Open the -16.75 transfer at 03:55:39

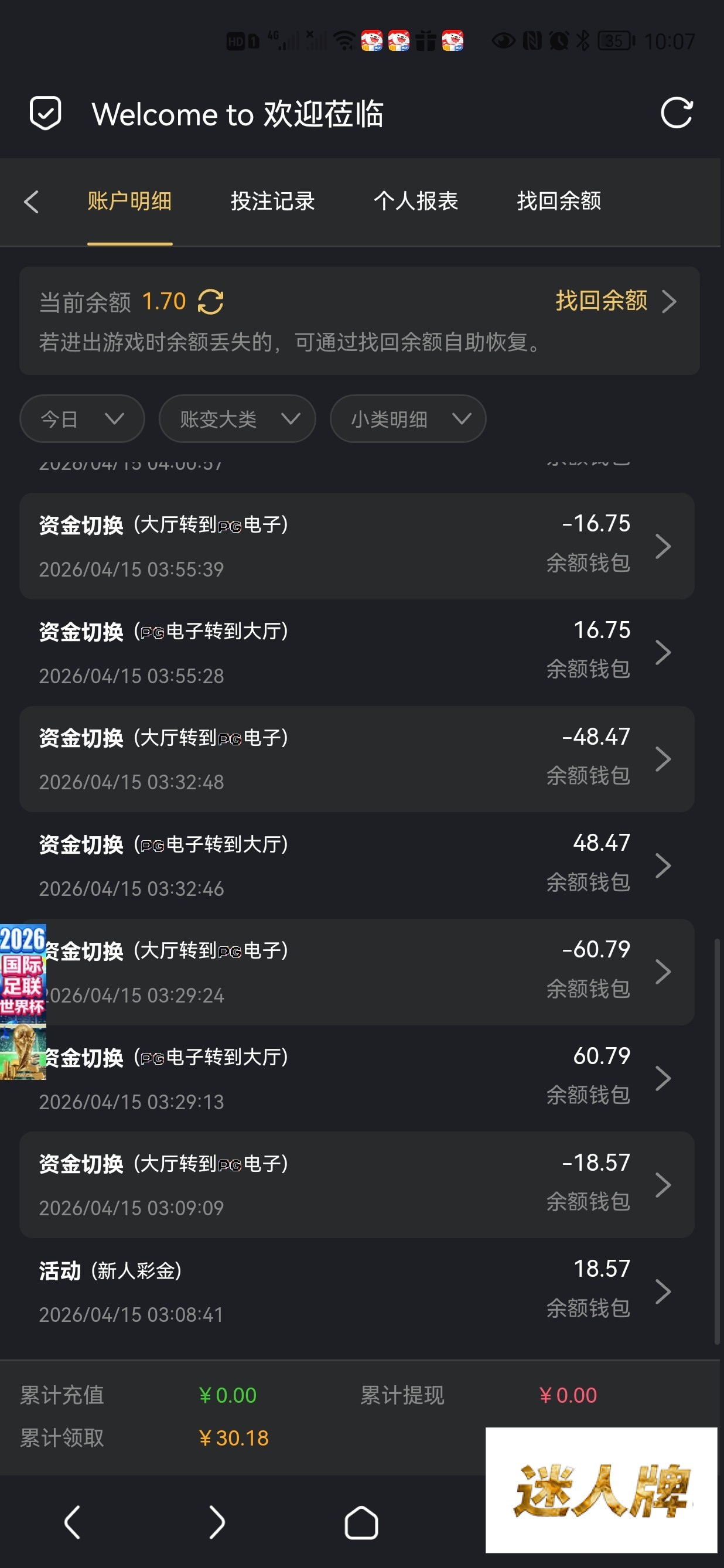[357, 546]
